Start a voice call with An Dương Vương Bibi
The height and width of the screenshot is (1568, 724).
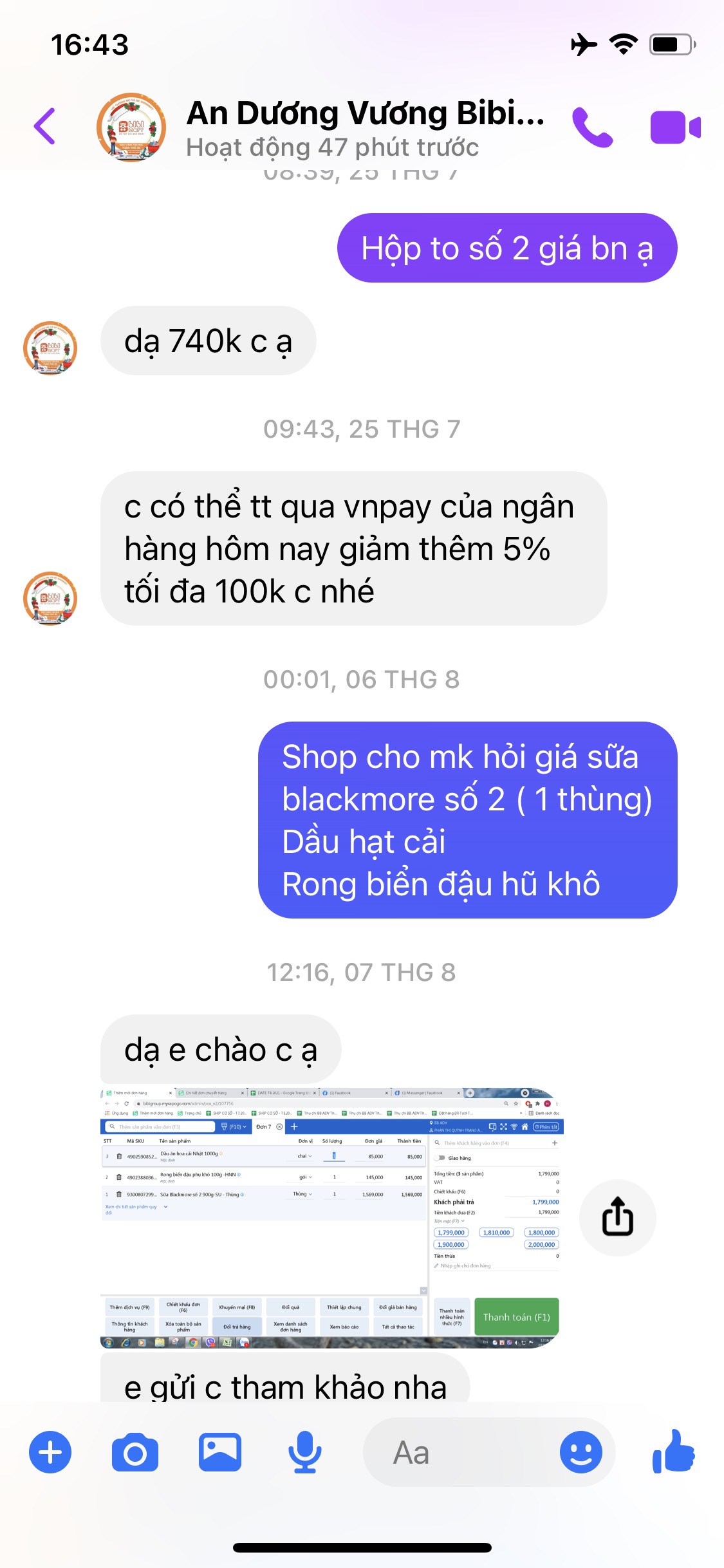coord(591,127)
